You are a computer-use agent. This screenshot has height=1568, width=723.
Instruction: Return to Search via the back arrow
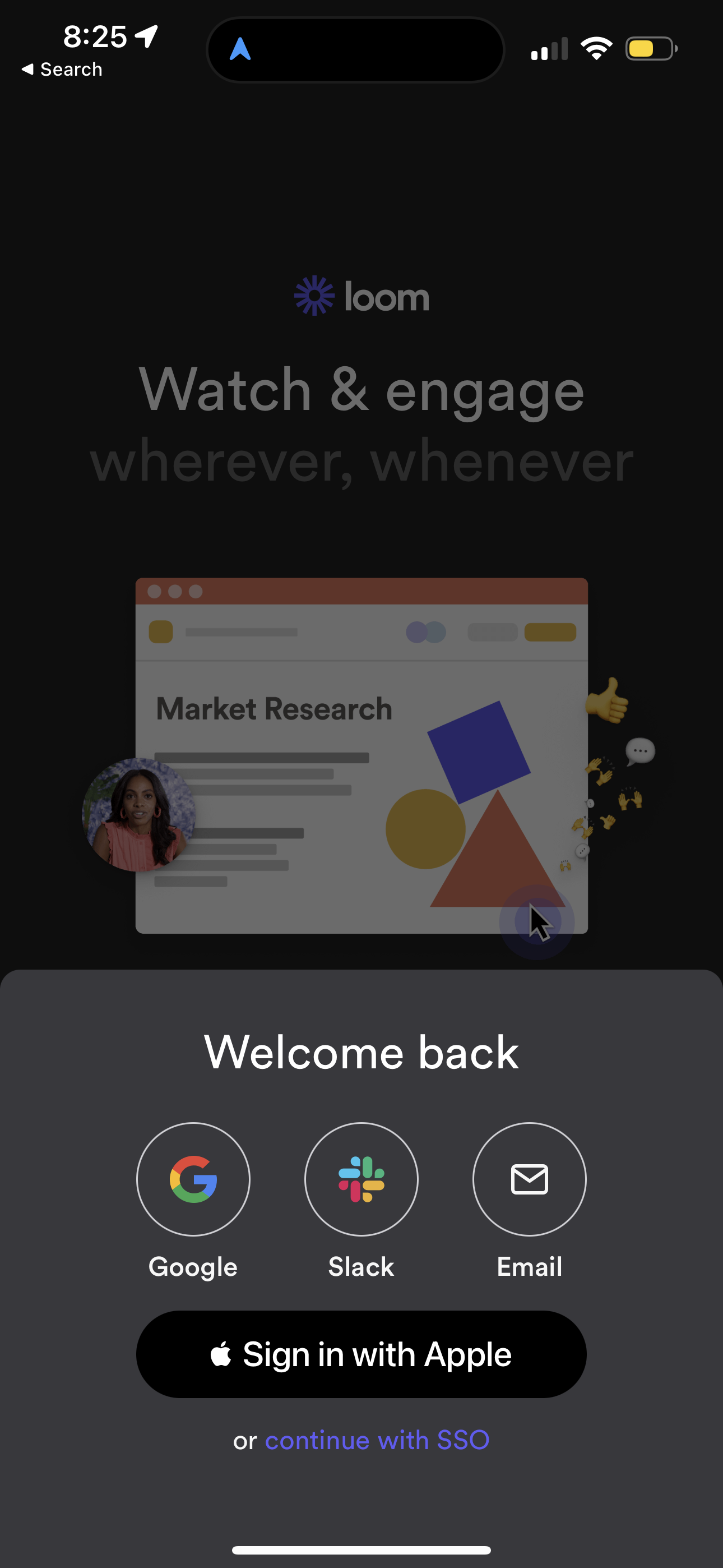(x=62, y=70)
